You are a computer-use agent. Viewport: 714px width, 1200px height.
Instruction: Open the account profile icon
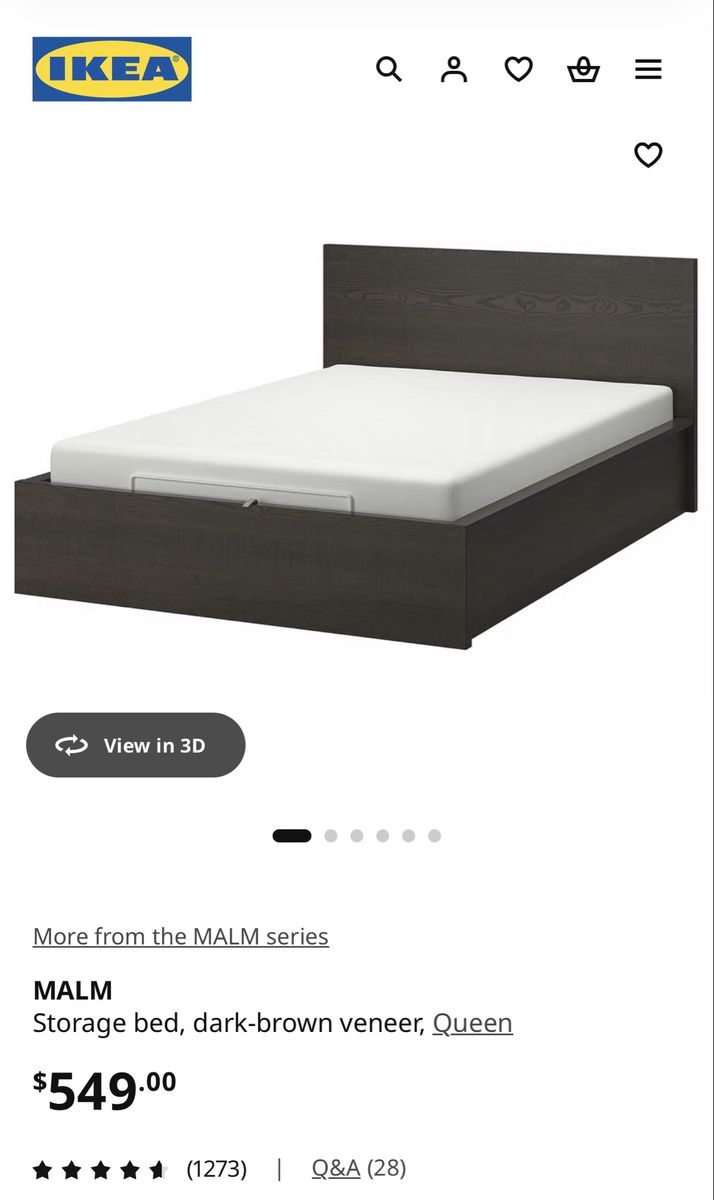(x=454, y=69)
